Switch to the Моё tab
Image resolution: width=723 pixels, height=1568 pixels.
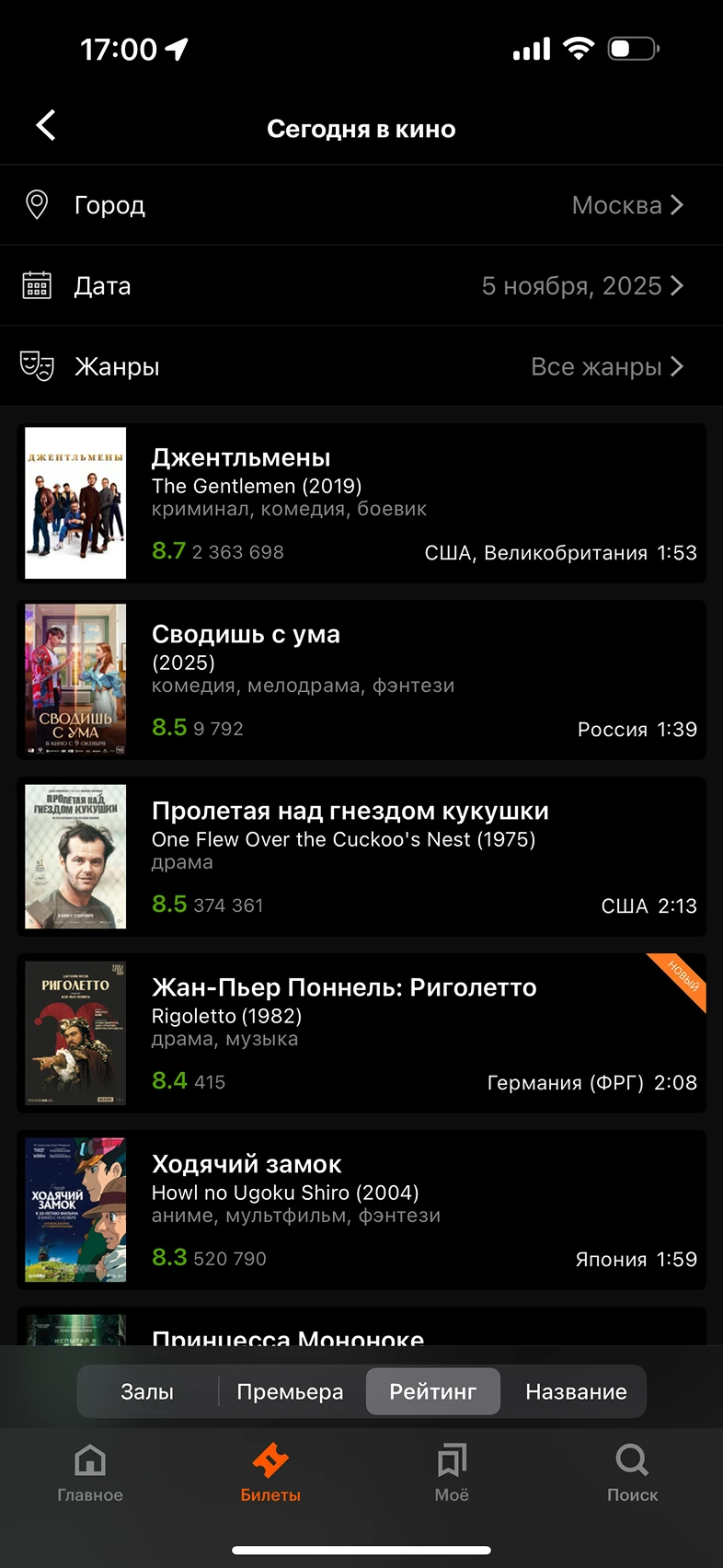pyautogui.click(x=452, y=1472)
